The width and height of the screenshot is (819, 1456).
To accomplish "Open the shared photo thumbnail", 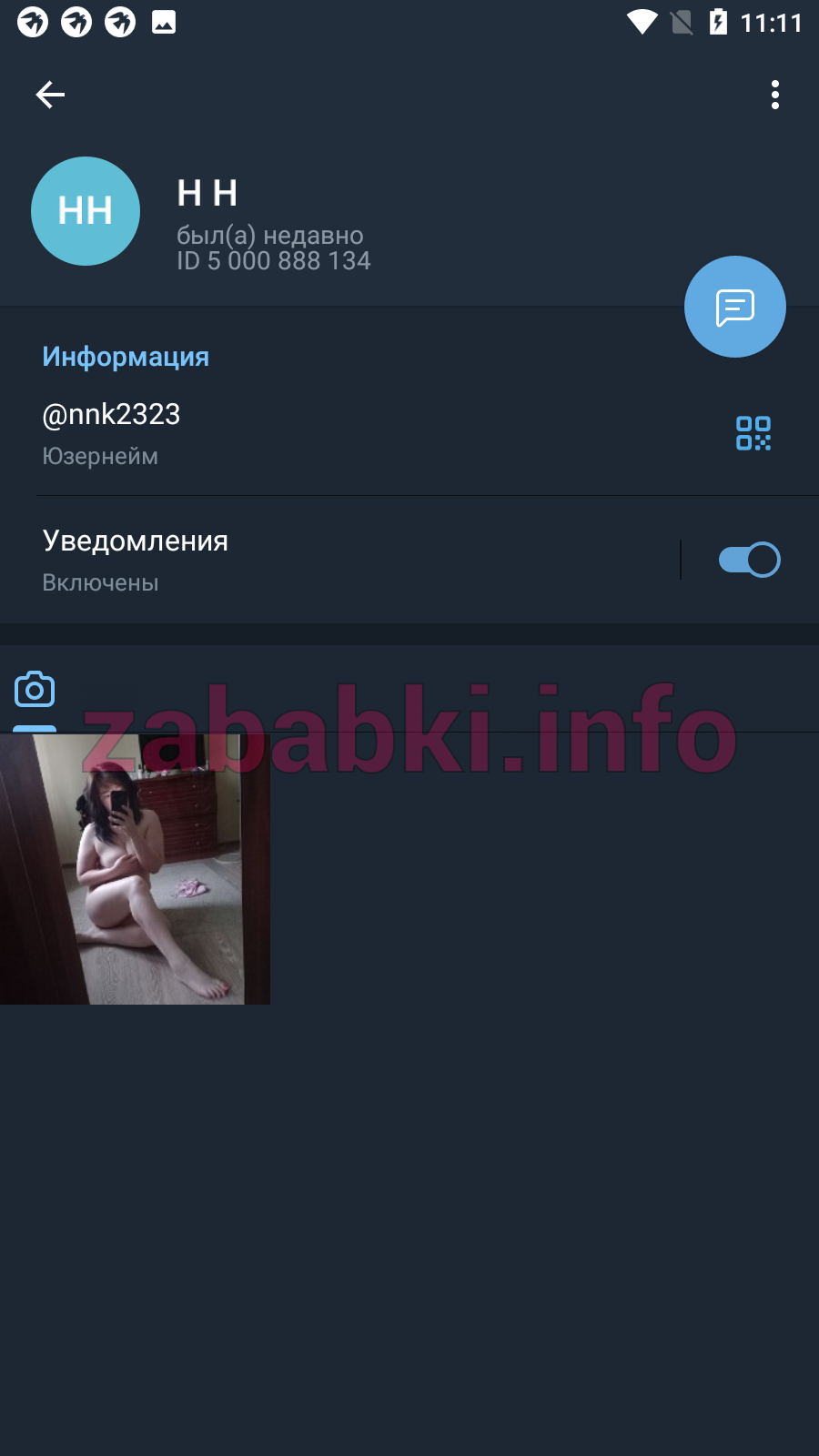I will pyautogui.click(x=135, y=869).
